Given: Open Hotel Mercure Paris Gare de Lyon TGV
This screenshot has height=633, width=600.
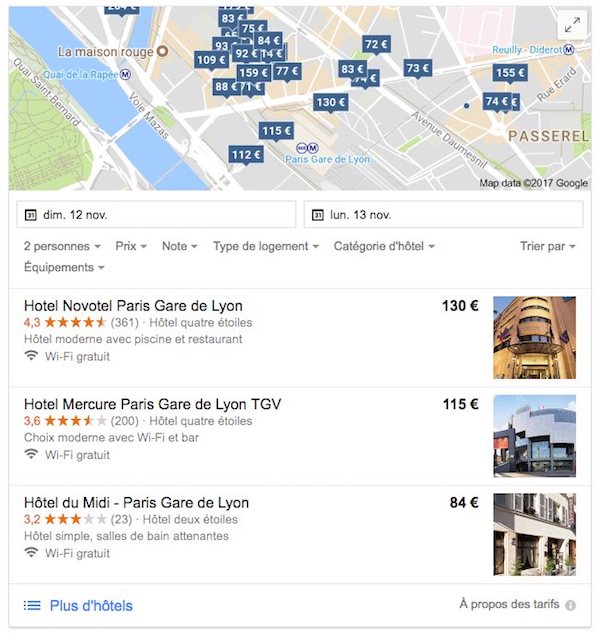Looking at the screenshot, I should pos(152,404).
